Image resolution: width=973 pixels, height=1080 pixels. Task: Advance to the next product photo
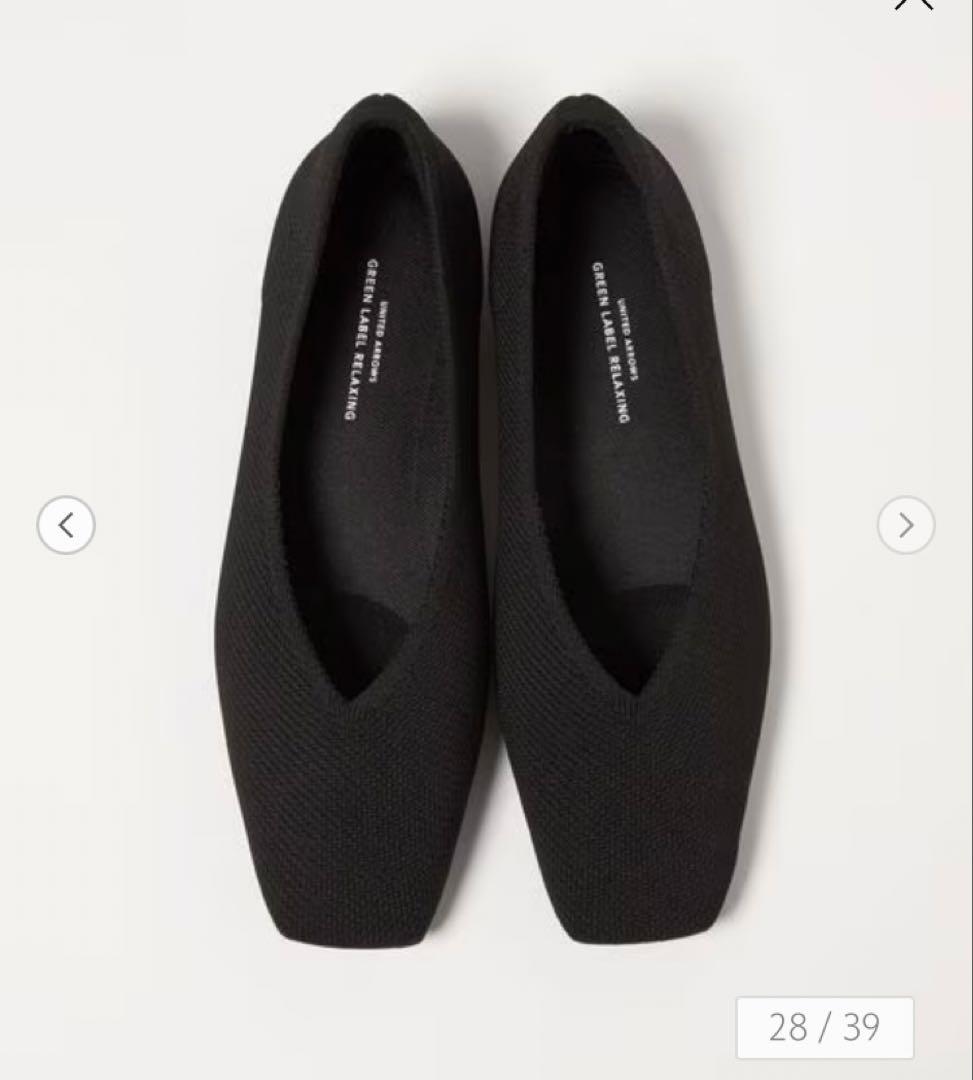[906, 525]
